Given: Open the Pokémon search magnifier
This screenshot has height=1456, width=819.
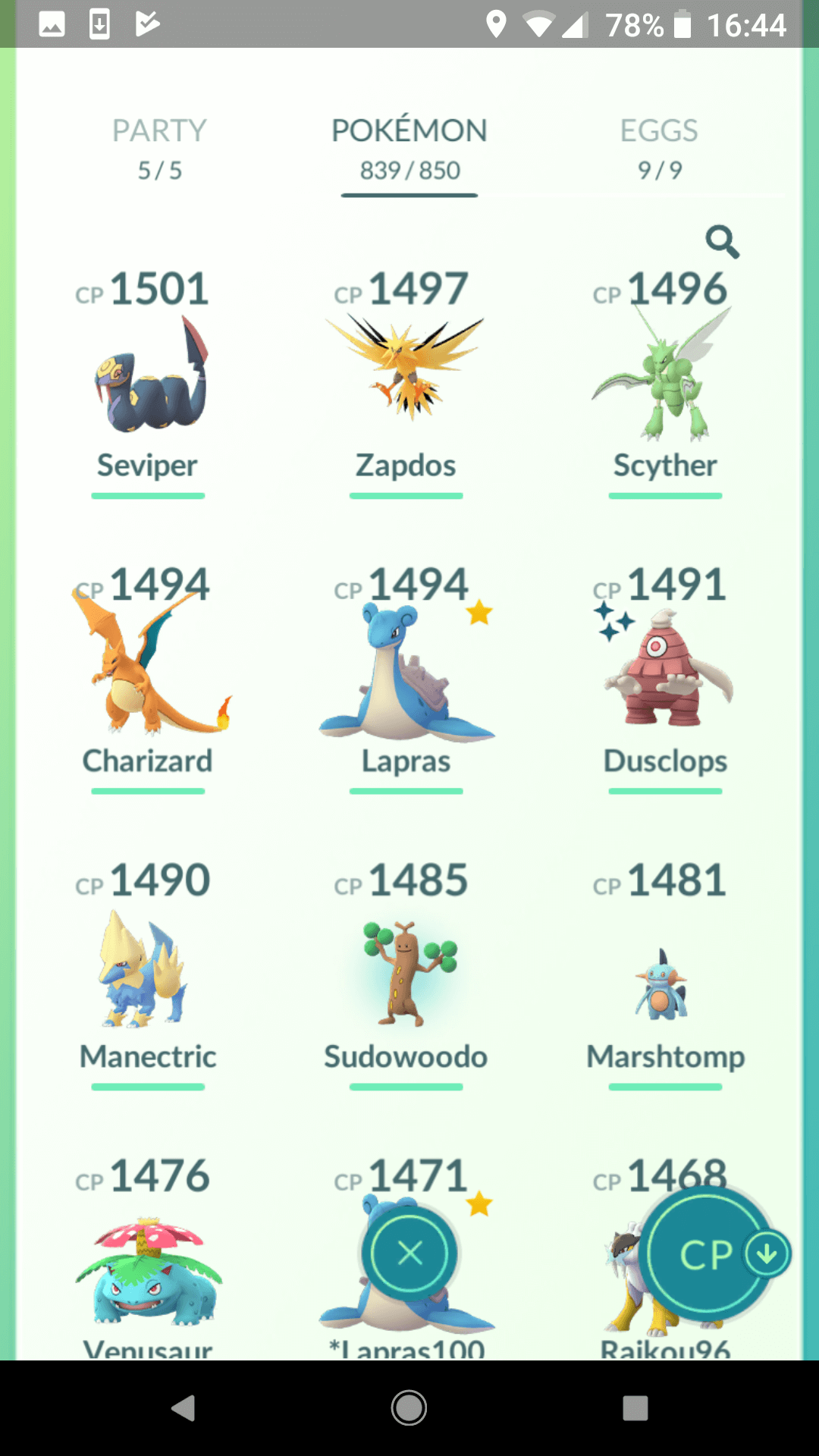Looking at the screenshot, I should [x=722, y=243].
